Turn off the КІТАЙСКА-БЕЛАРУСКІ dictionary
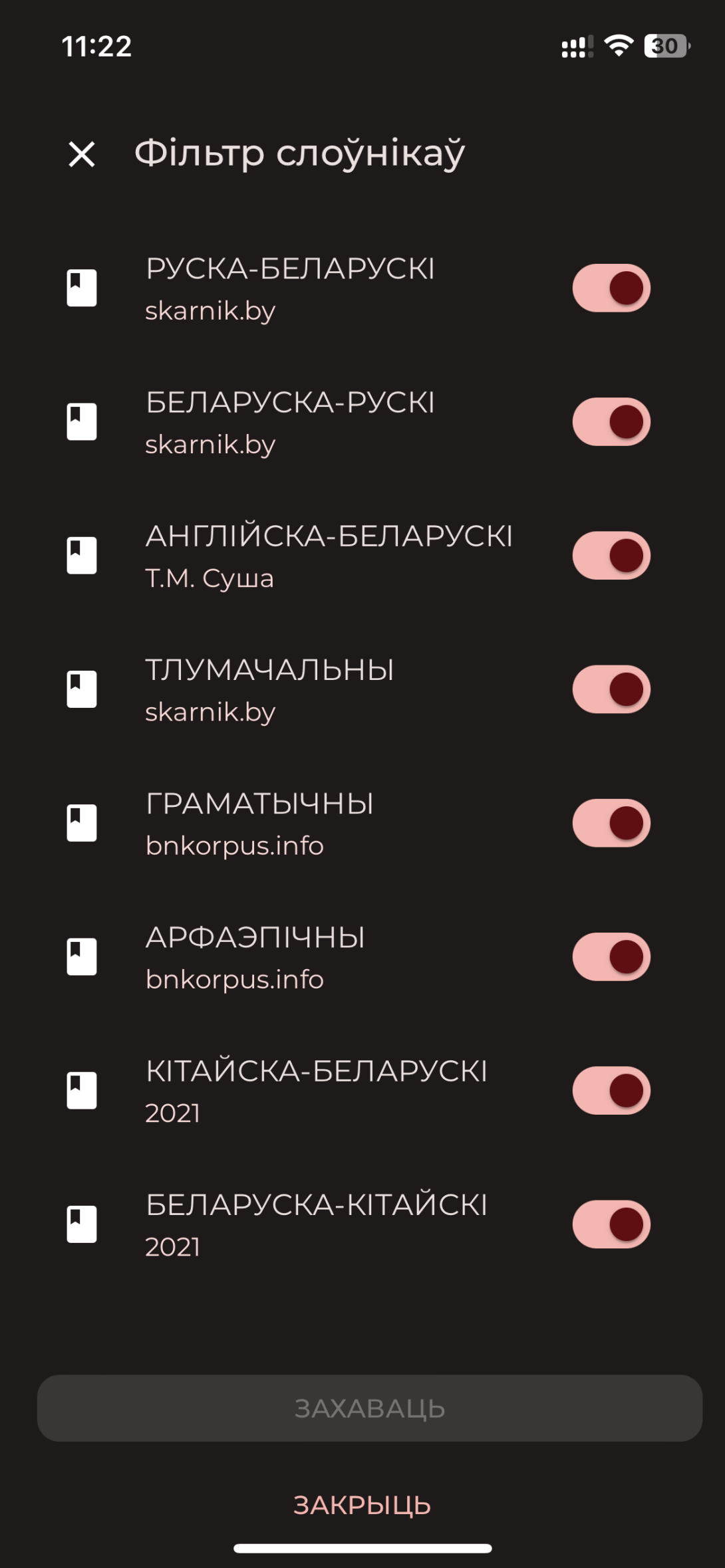This screenshot has width=725, height=1568. click(611, 1091)
